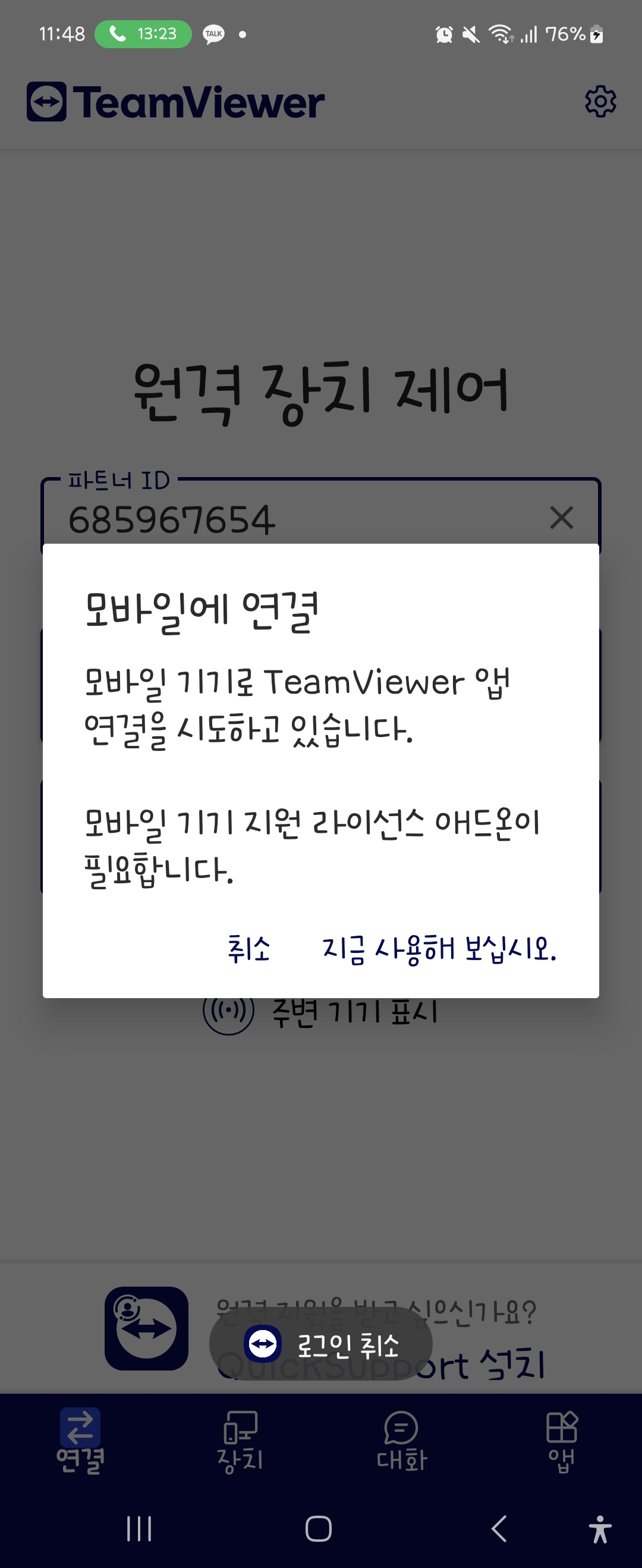Image resolution: width=642 pixels, height=1568 pixels.
Task: Tap the 로그인 취소 pill button
Action: 320,1344
